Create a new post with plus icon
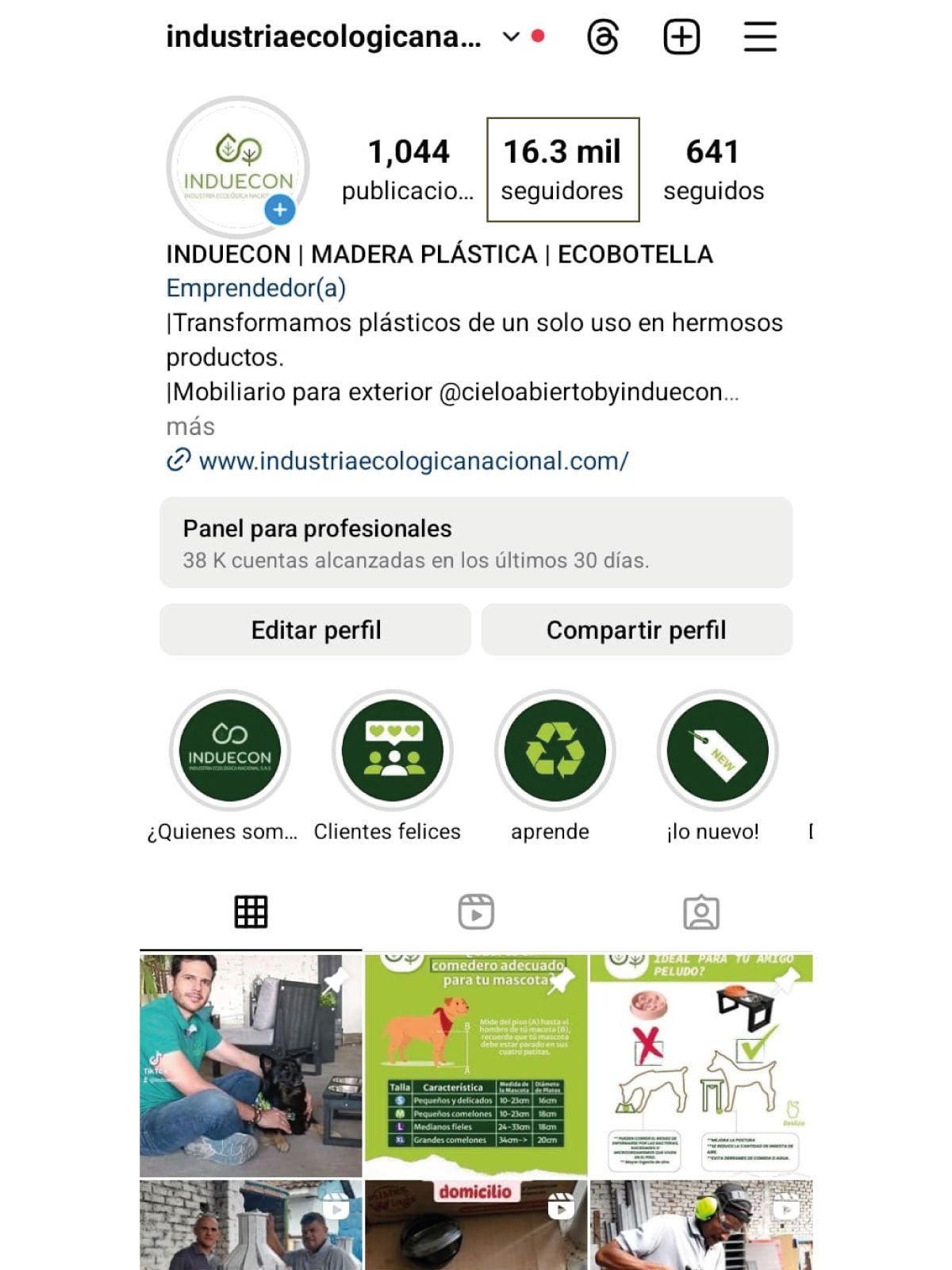This screenshot has width=952, height=1270. (x=681, y=37)
